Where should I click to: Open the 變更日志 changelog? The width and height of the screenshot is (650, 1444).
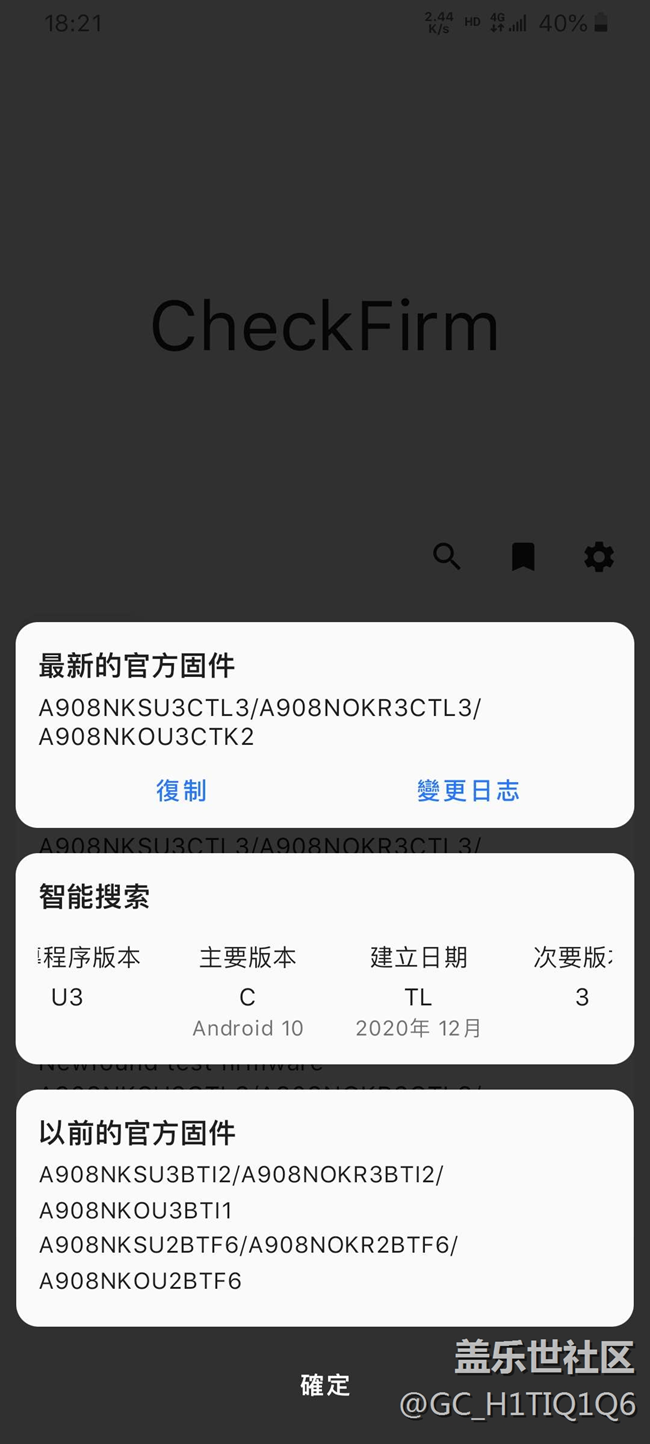[x=468, y=791]
